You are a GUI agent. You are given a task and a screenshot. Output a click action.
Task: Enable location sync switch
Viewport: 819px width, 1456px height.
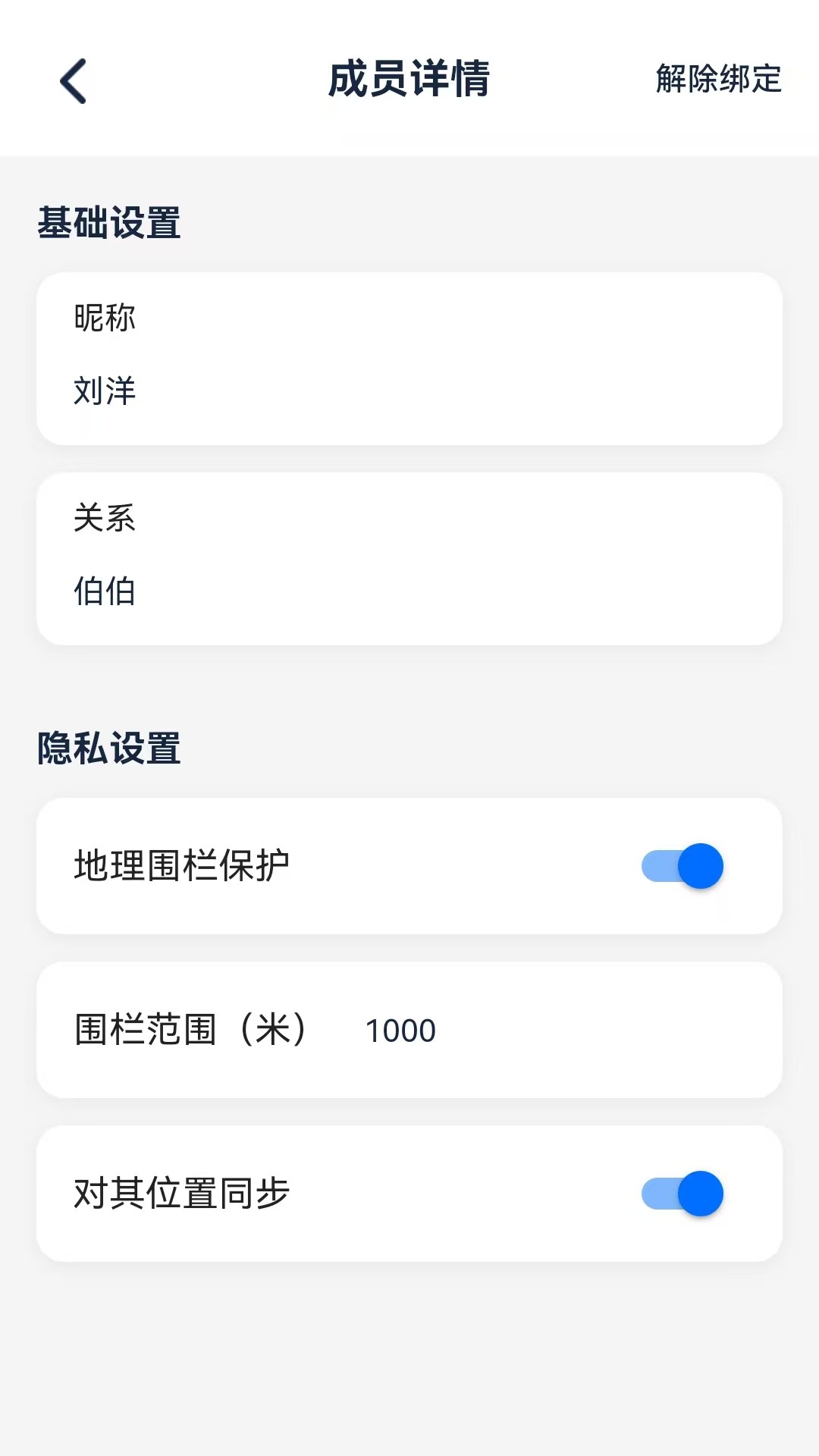[x=680, y=1193]
